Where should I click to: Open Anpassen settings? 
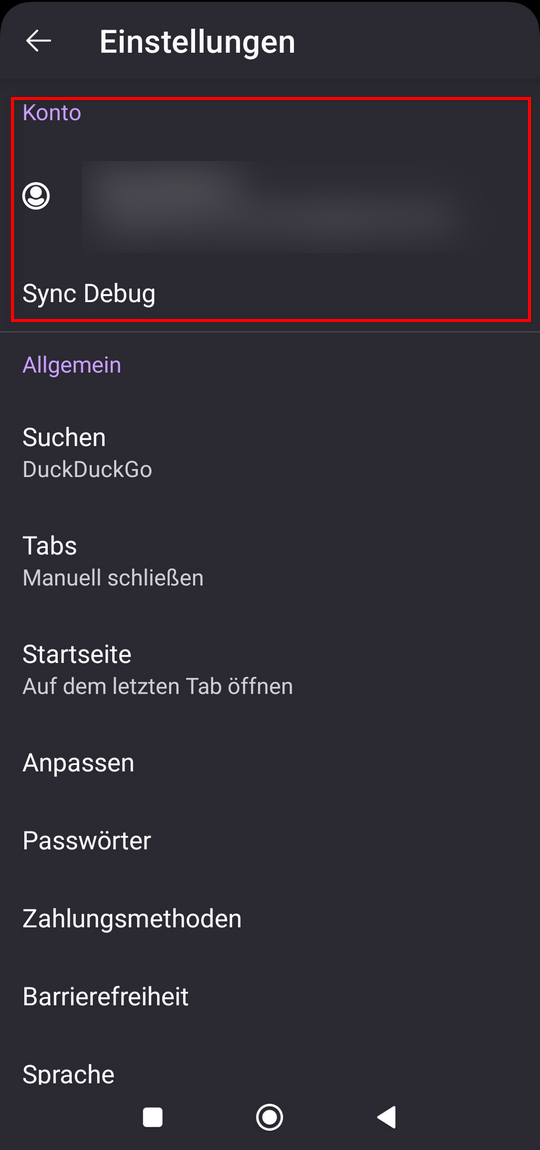270,763
